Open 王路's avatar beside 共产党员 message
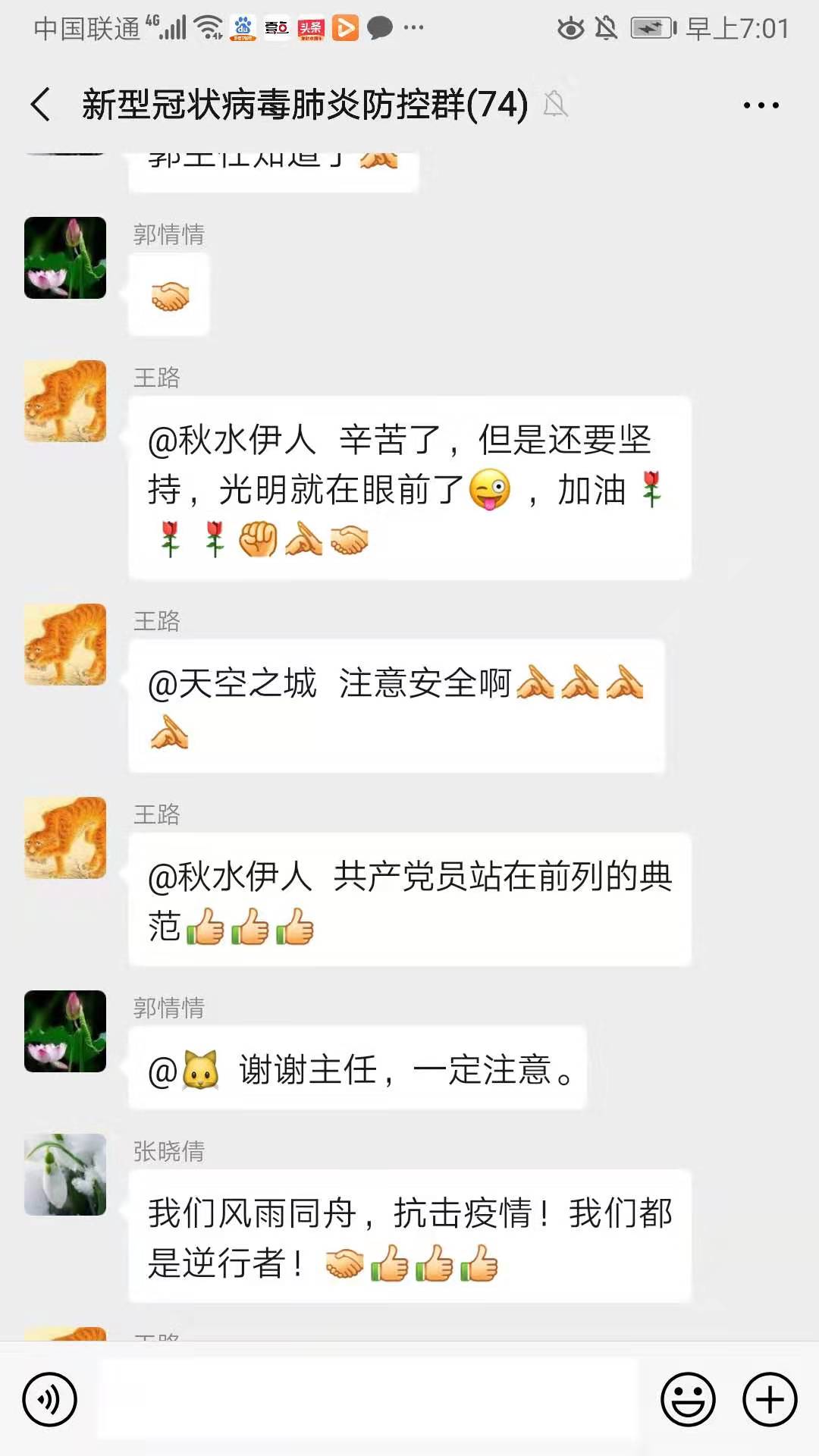 pos(65,838)
